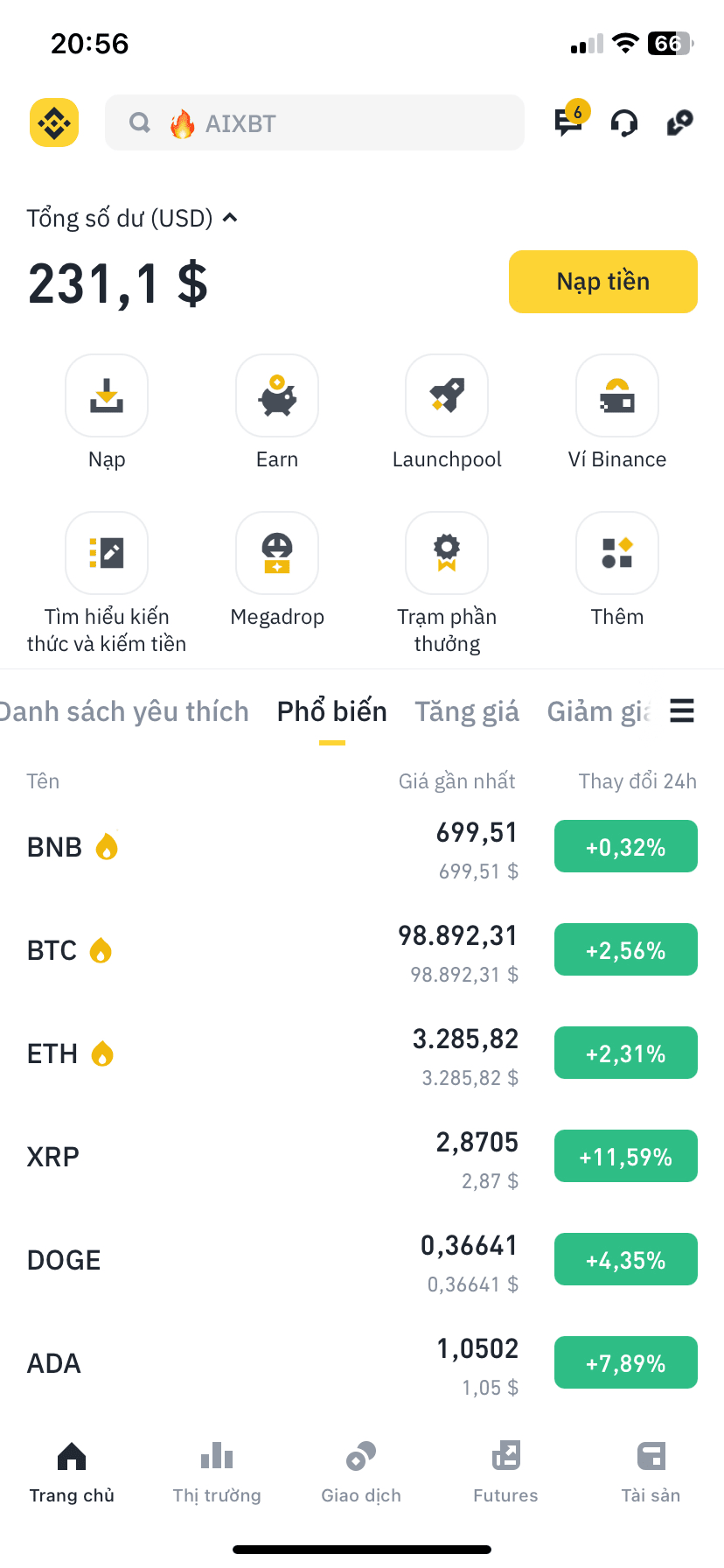
Task: Switch to the Tăng giá tab
Action: (466, 711)
